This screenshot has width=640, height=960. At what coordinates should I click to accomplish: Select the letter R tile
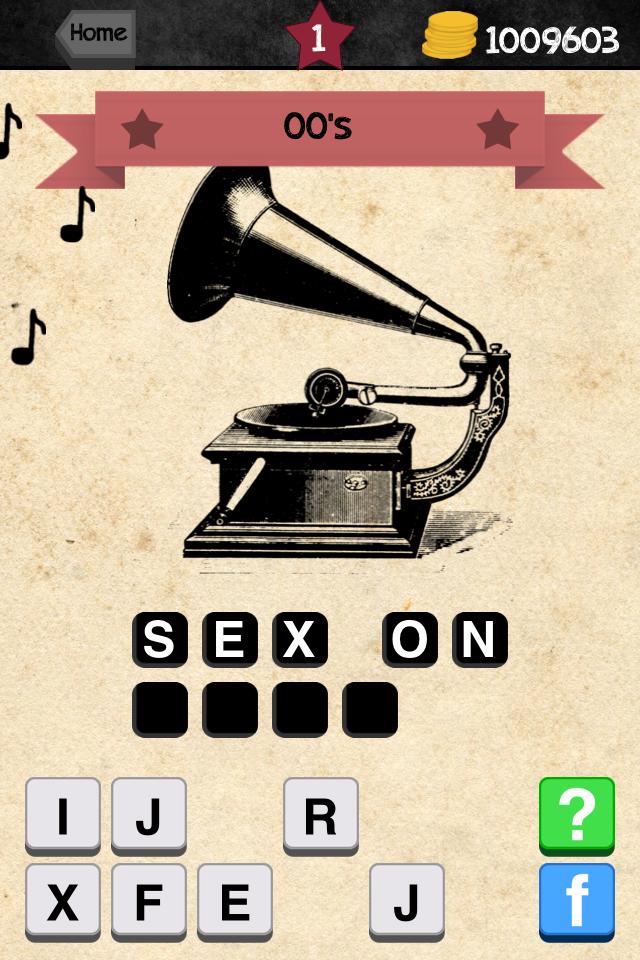(x=320, y=815)
